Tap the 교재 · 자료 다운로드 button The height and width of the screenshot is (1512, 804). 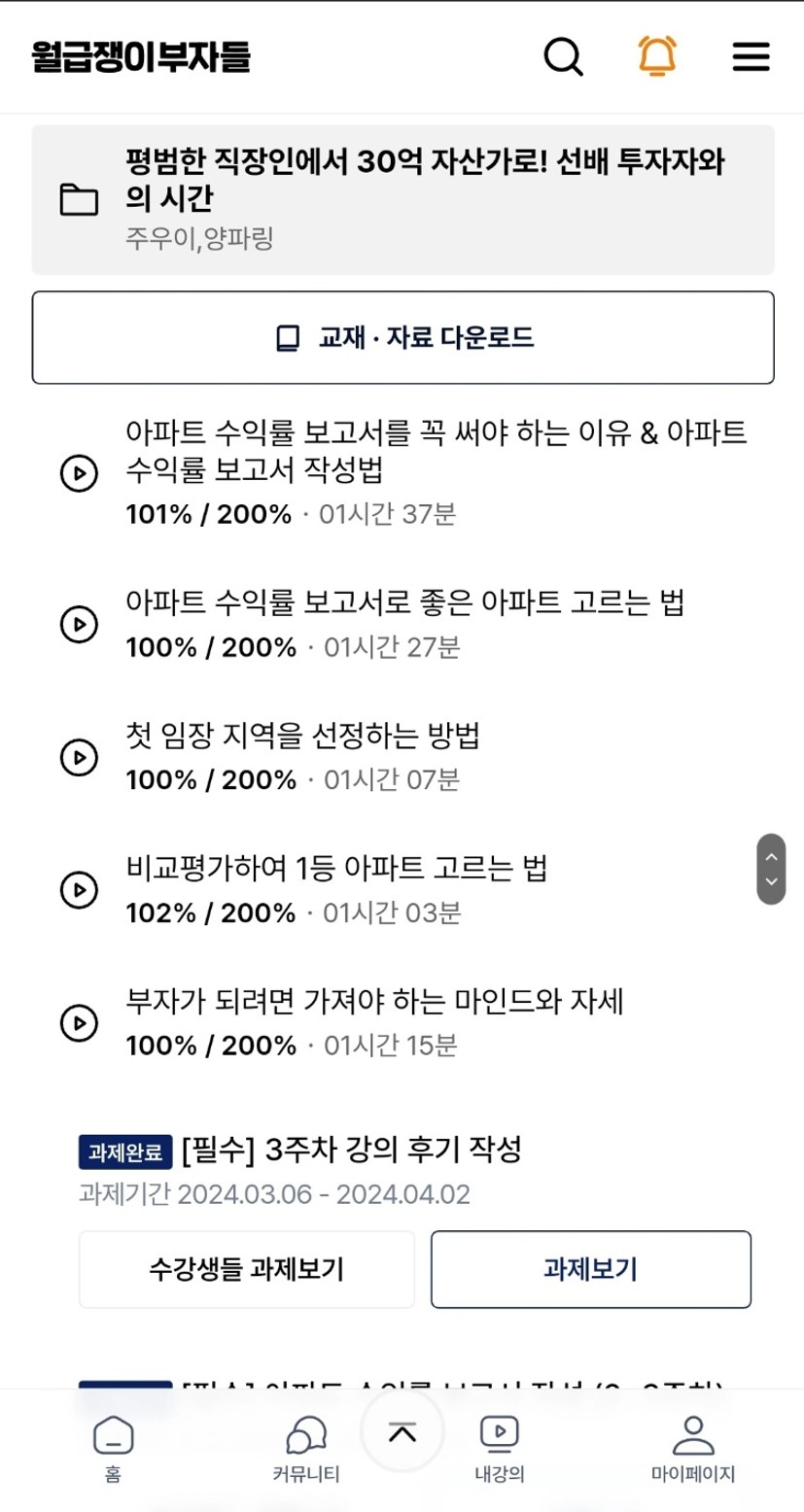coord(402,337)
